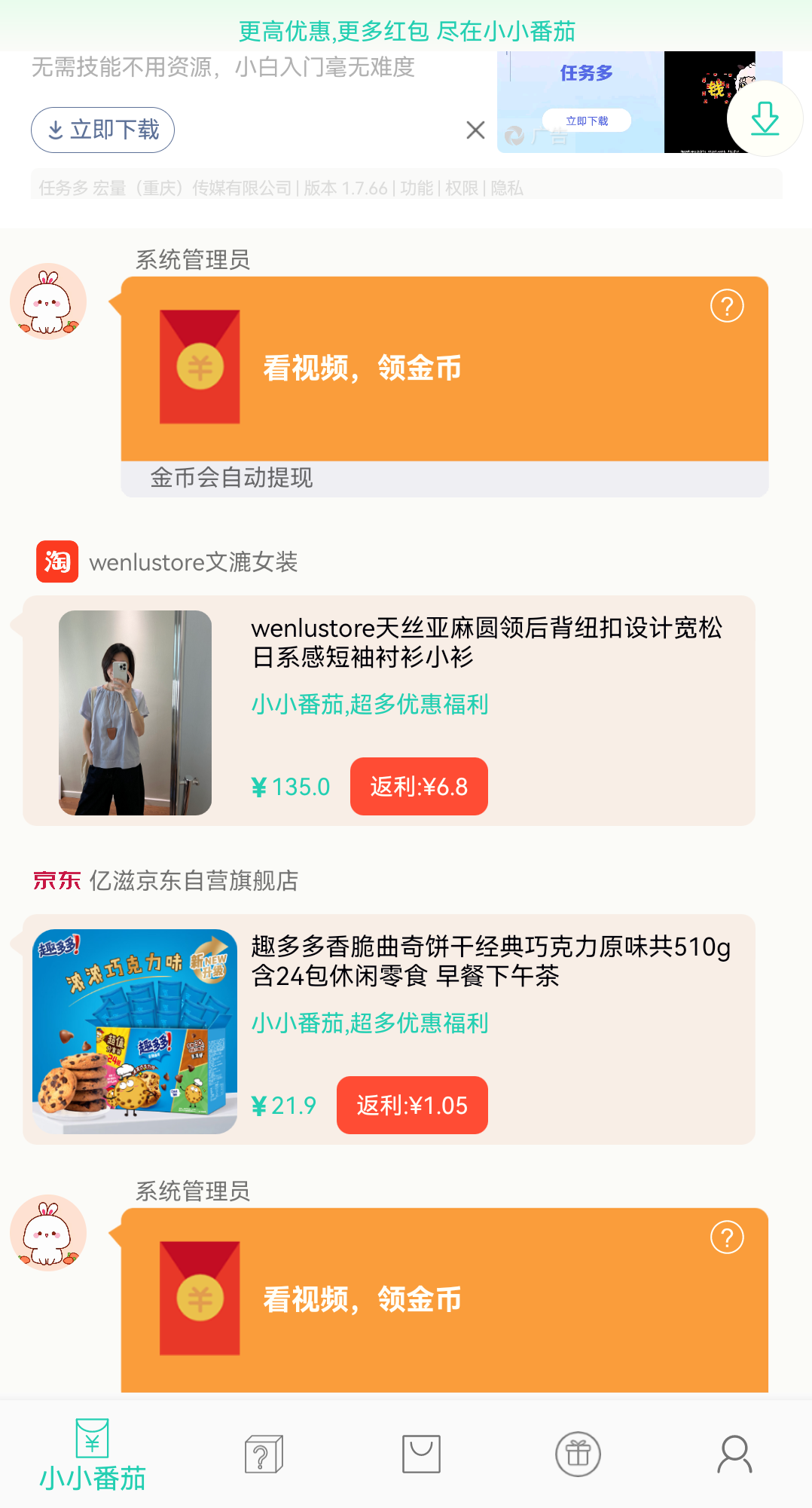Open the 隐私 privacy link in ad info
812x1508 pixels.
[507, 188]
